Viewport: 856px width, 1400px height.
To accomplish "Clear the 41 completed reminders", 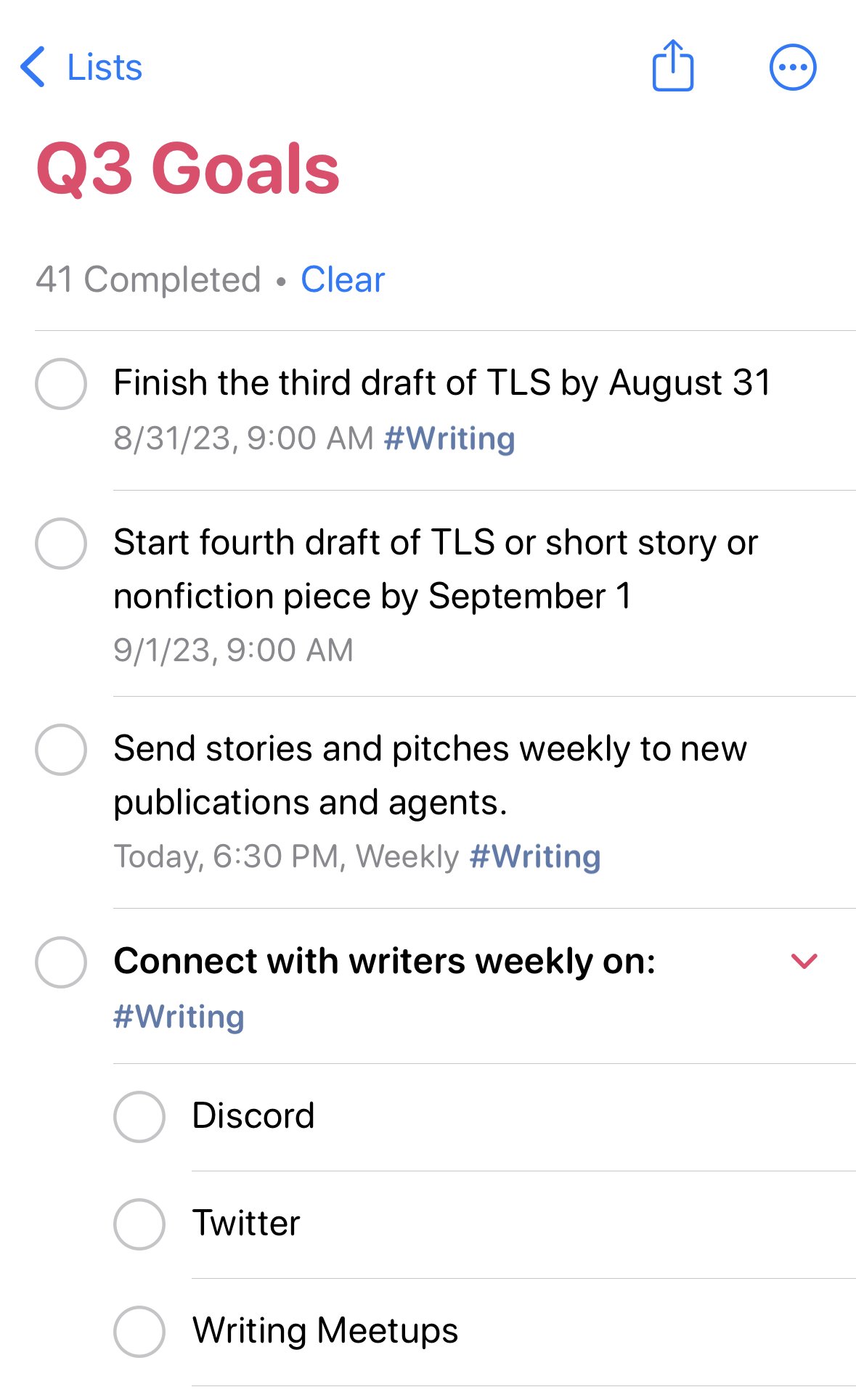I will coord(343,279).
